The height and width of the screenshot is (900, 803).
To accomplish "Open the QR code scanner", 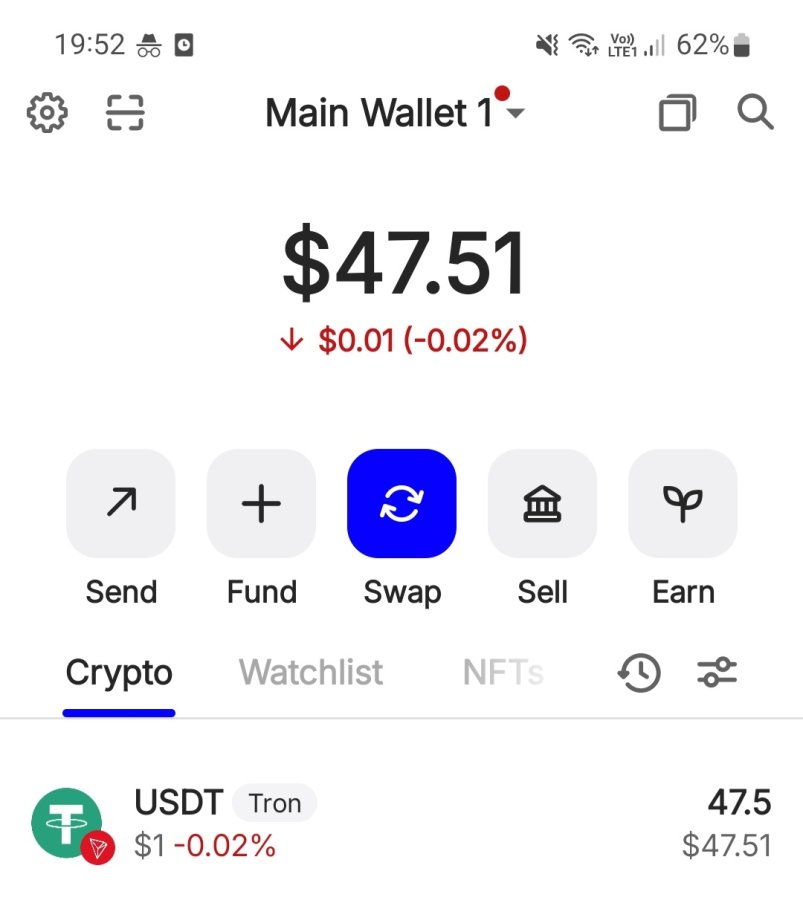I will click(x=125, y=113).
